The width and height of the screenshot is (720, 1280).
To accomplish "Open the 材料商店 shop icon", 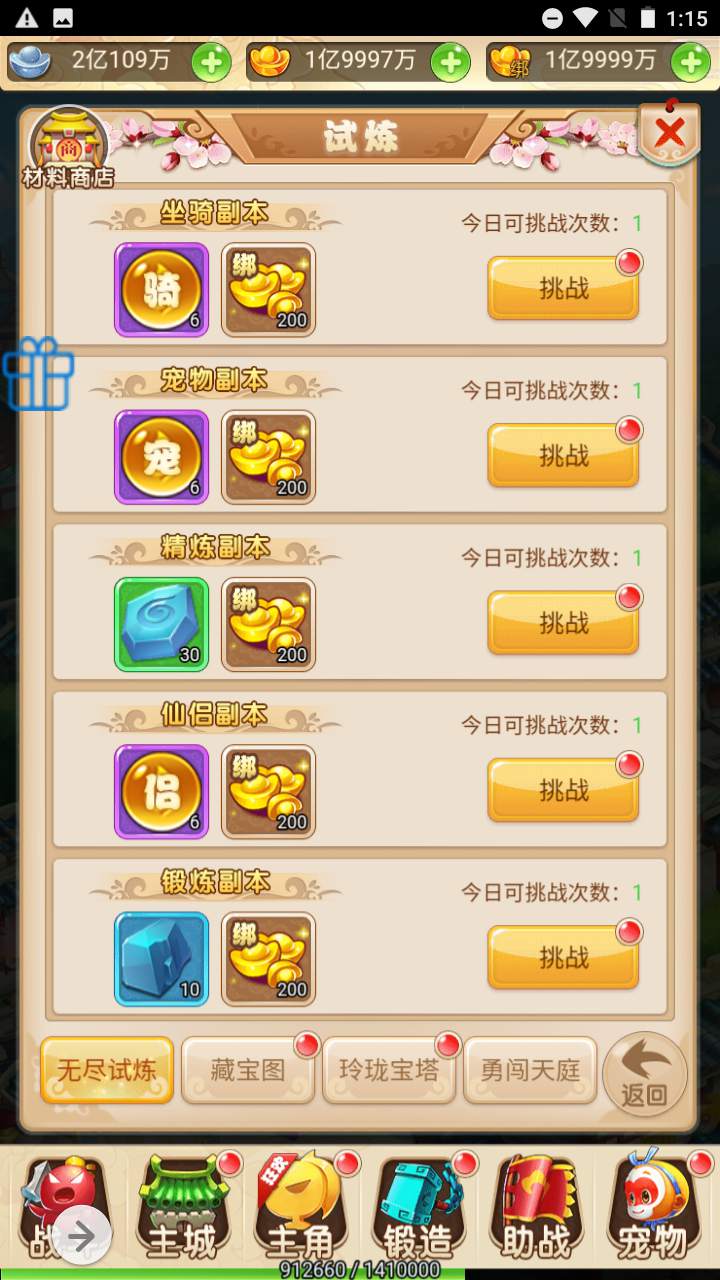I will click(68, 147).
